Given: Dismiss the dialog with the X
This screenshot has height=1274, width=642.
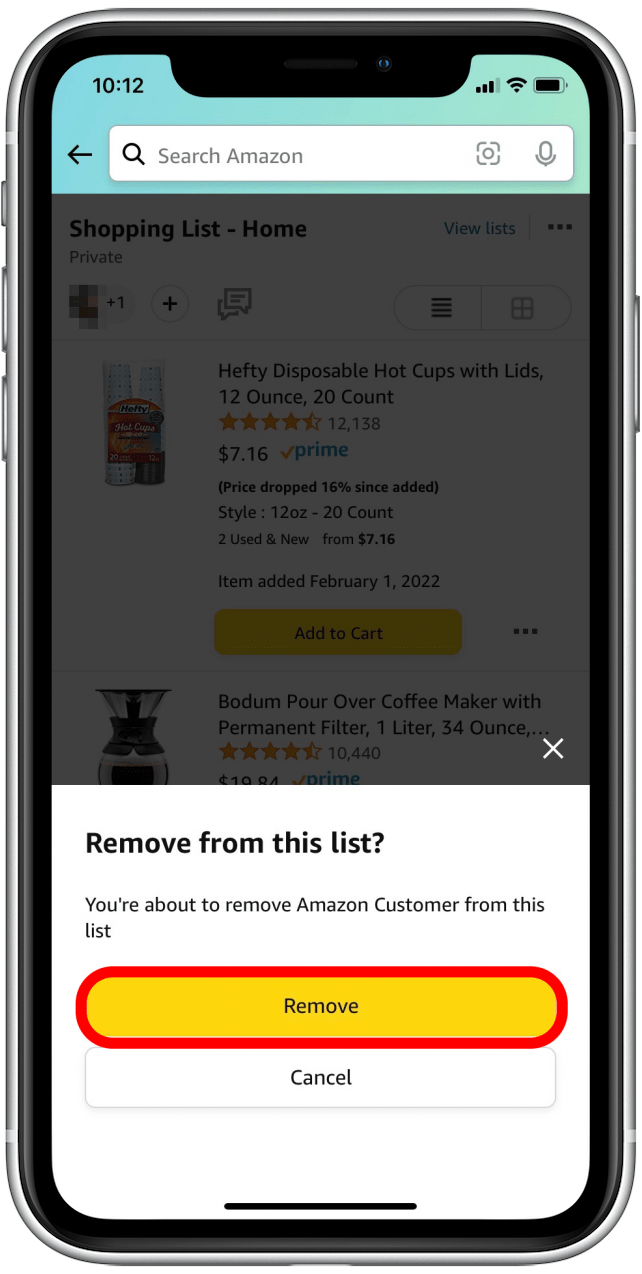Looking at the screenshot, I should [553, 748].
